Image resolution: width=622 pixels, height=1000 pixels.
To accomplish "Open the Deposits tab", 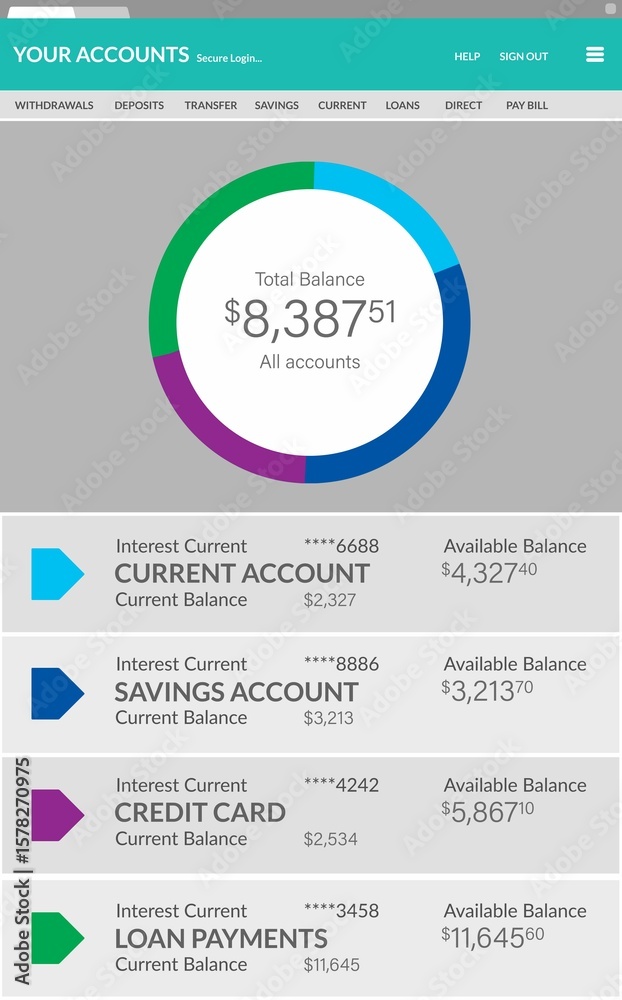I will coord(139,105).
